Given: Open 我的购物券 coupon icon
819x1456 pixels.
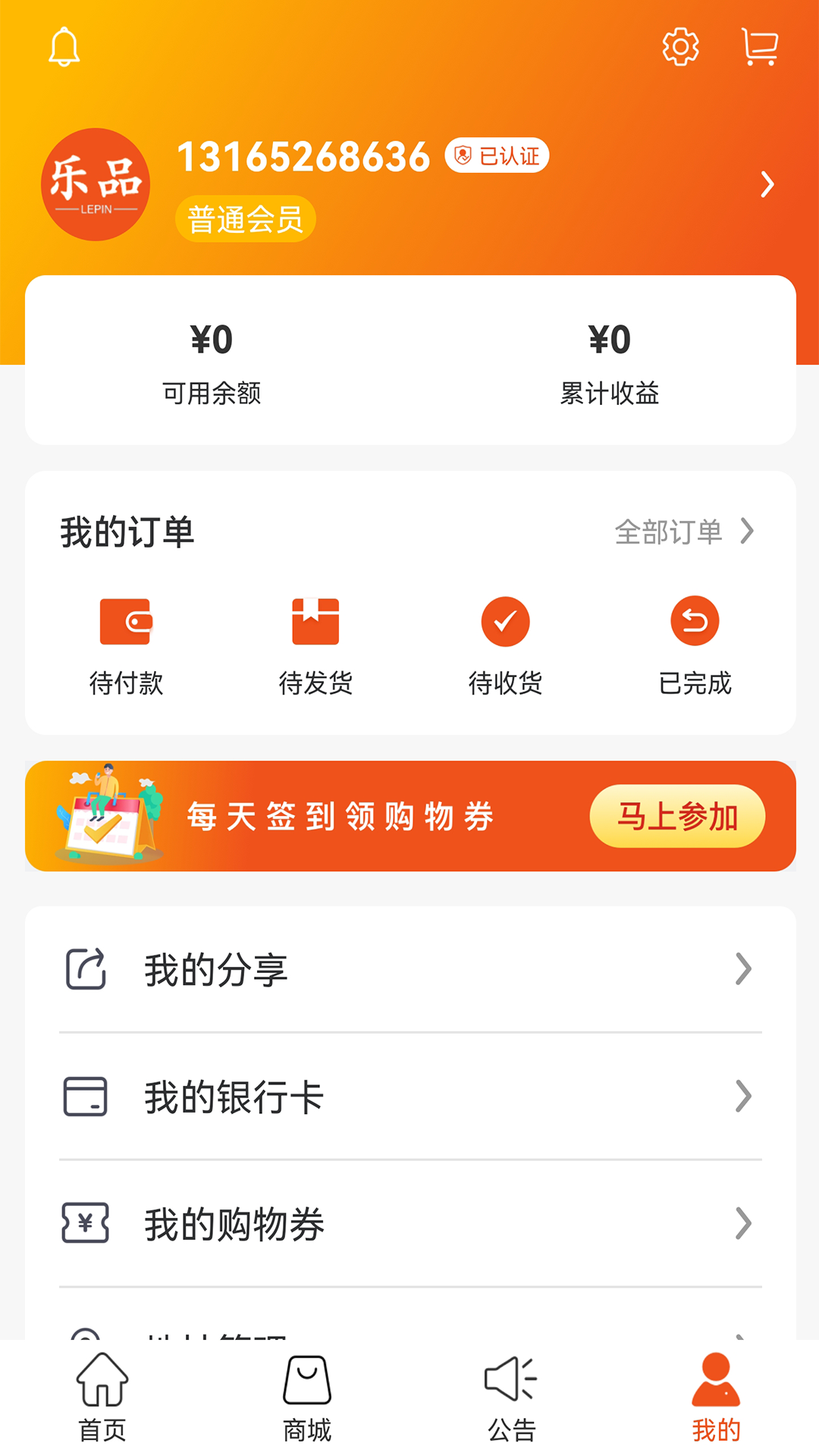Looking at the screenshot, I should [x=84, y=1222].
